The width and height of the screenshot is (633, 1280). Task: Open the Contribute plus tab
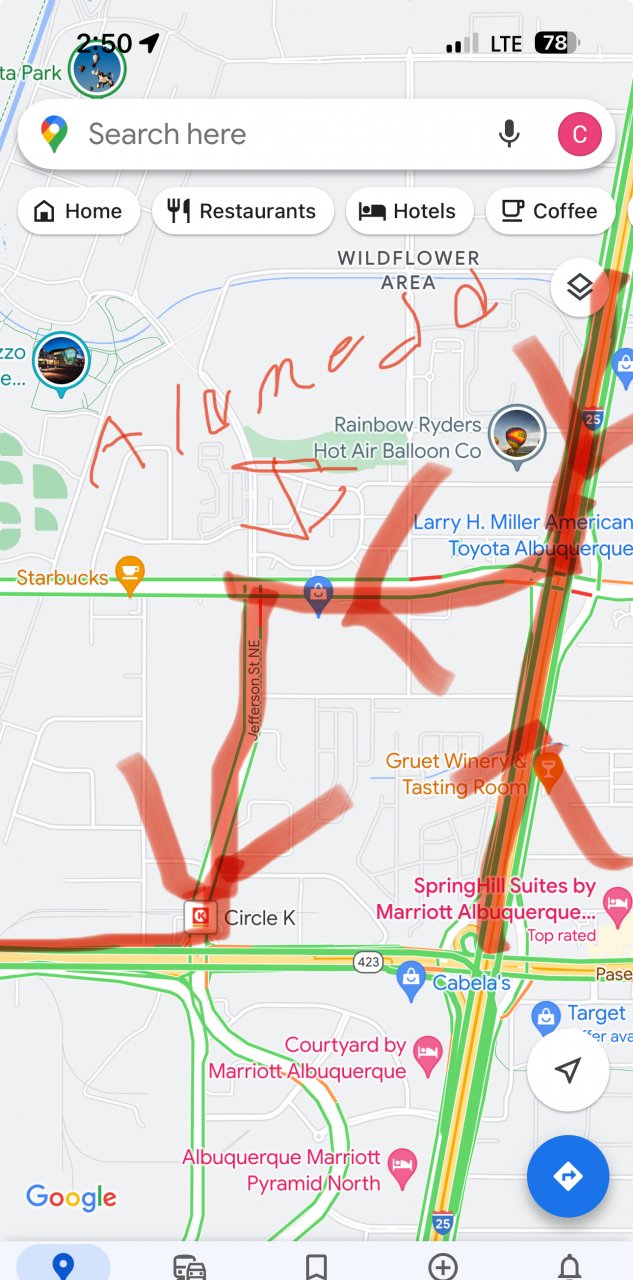(x=443, y=1266)
